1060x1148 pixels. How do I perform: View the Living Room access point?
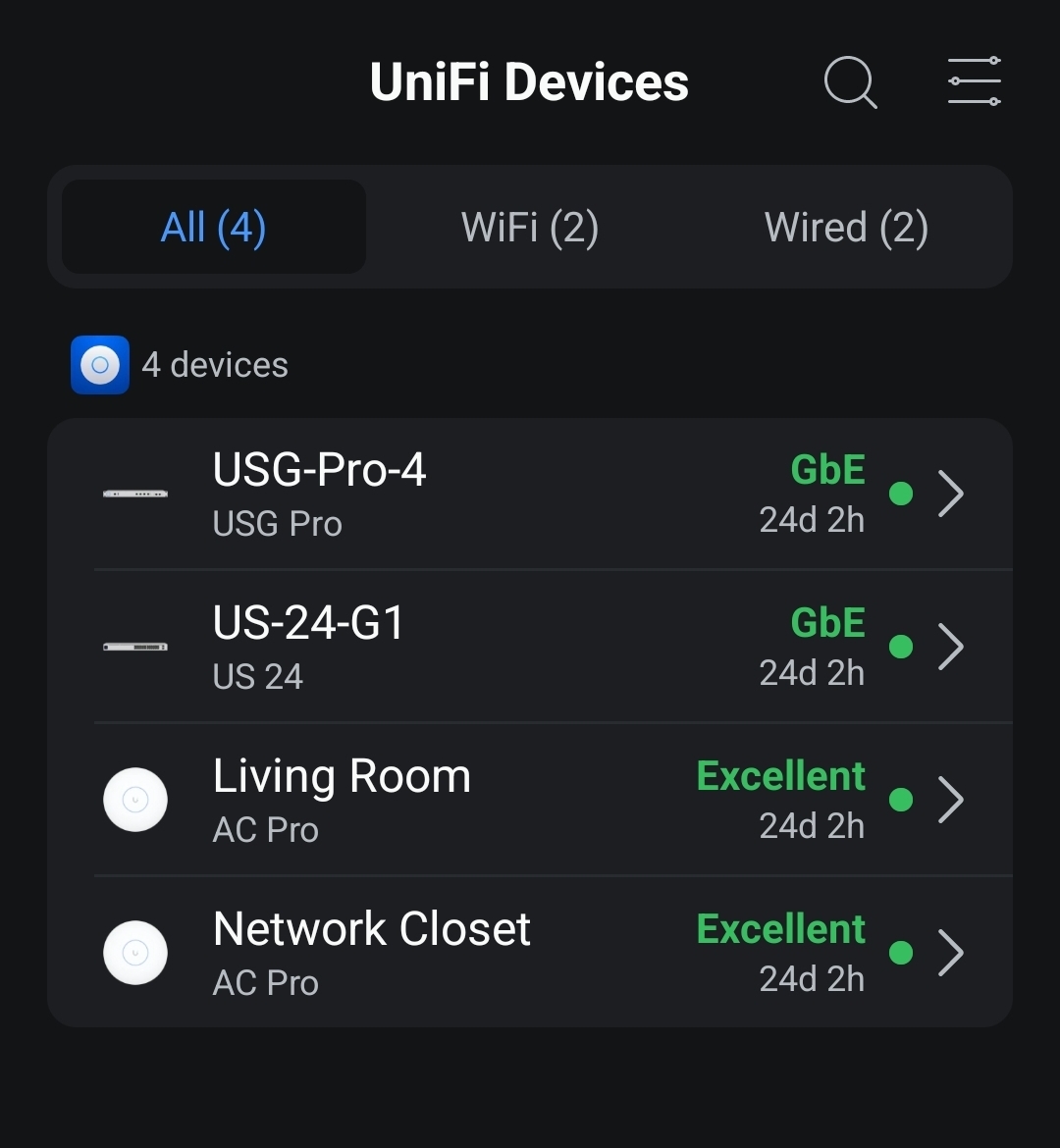[530, 800]
